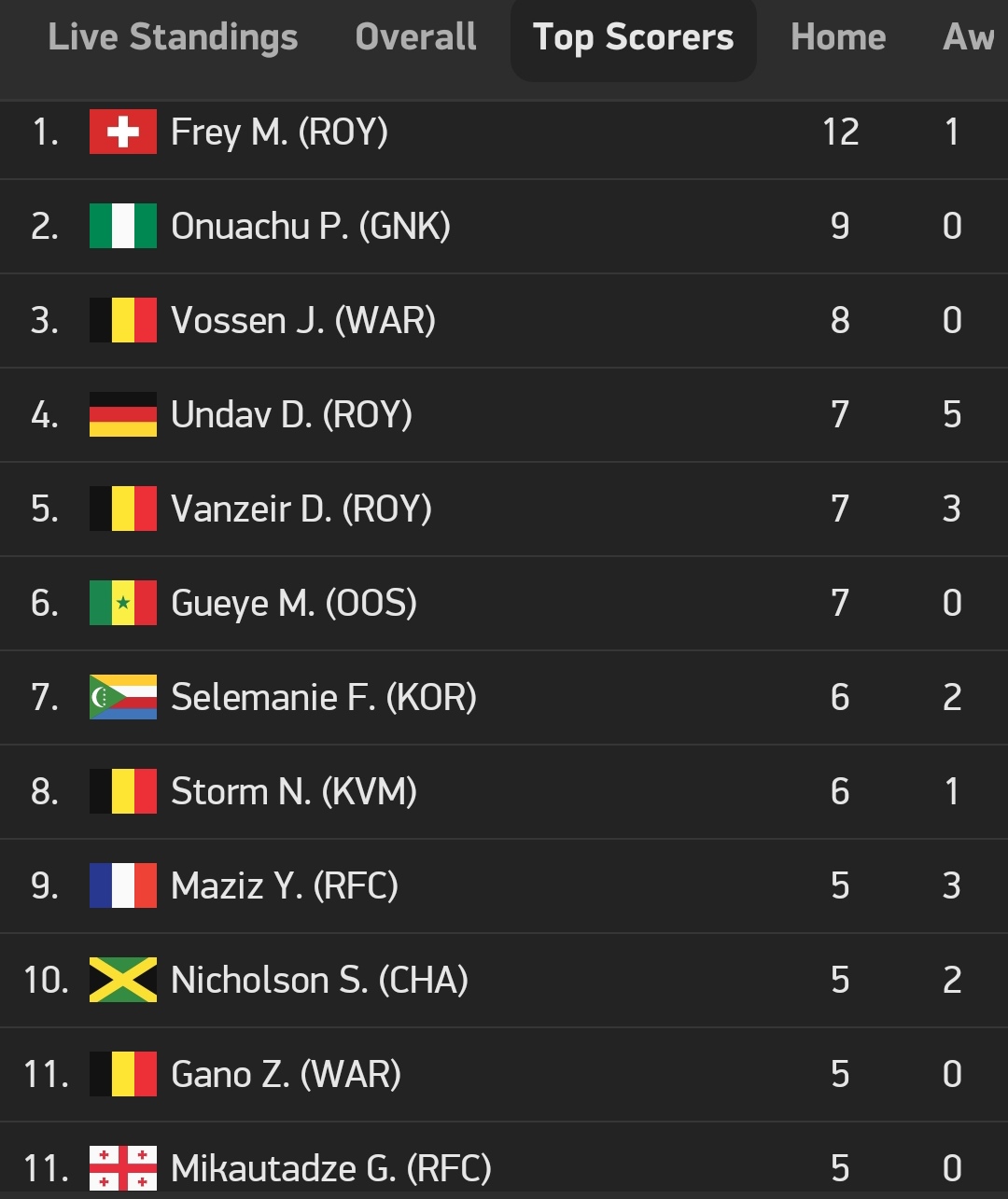Select the Top Scorers tab
The image size is (1008, 1199).
[x=633, y=38]
